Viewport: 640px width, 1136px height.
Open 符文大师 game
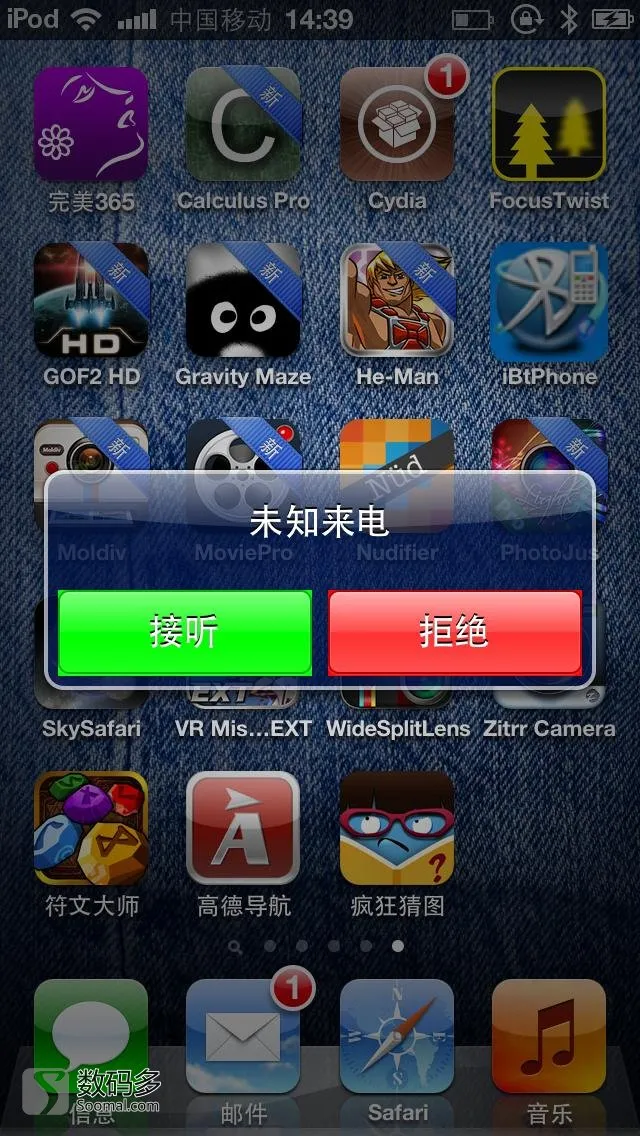click(91, 829)
